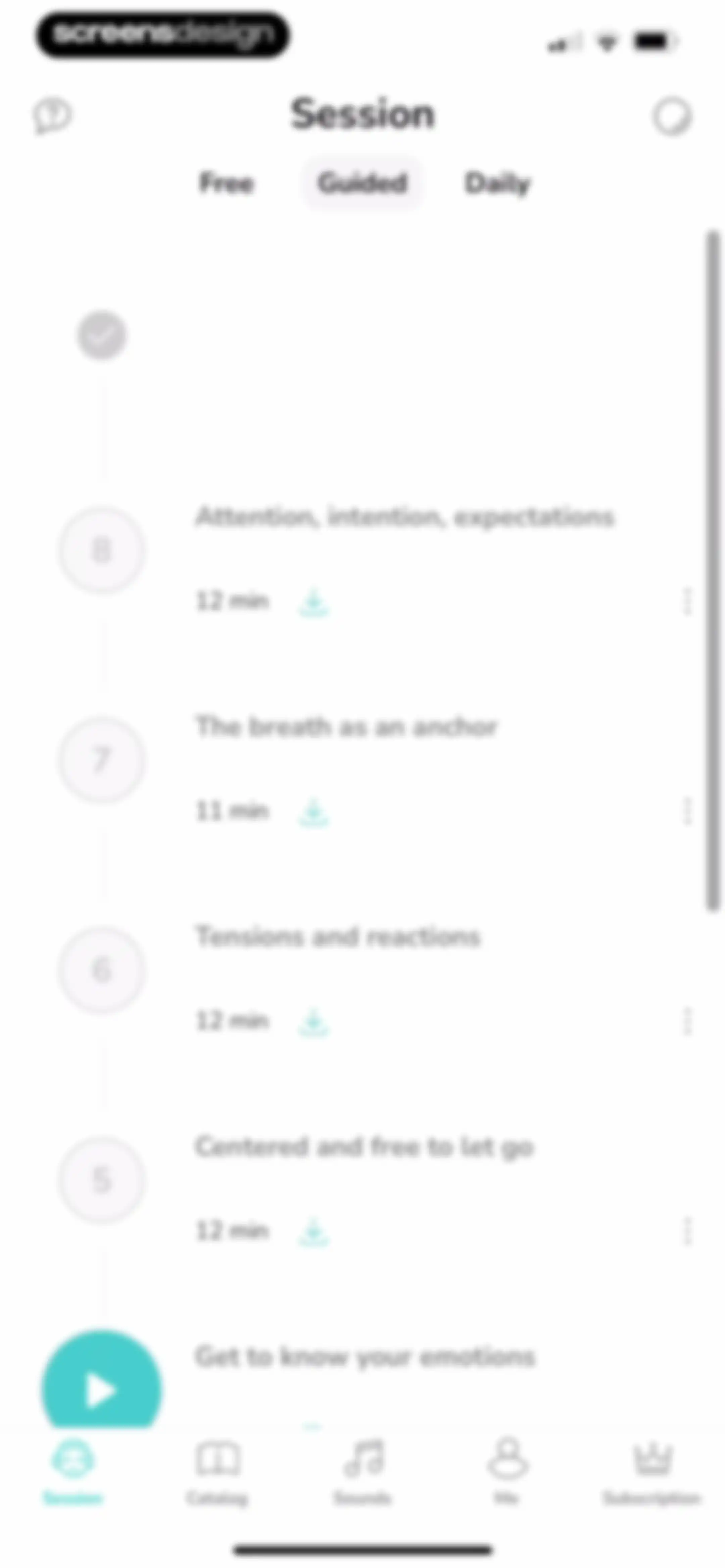Image resolution: width=725 pixels, height=1568 pixels.
Task: Open more options for Centered and free to let go
Action: coord(687,1231)
